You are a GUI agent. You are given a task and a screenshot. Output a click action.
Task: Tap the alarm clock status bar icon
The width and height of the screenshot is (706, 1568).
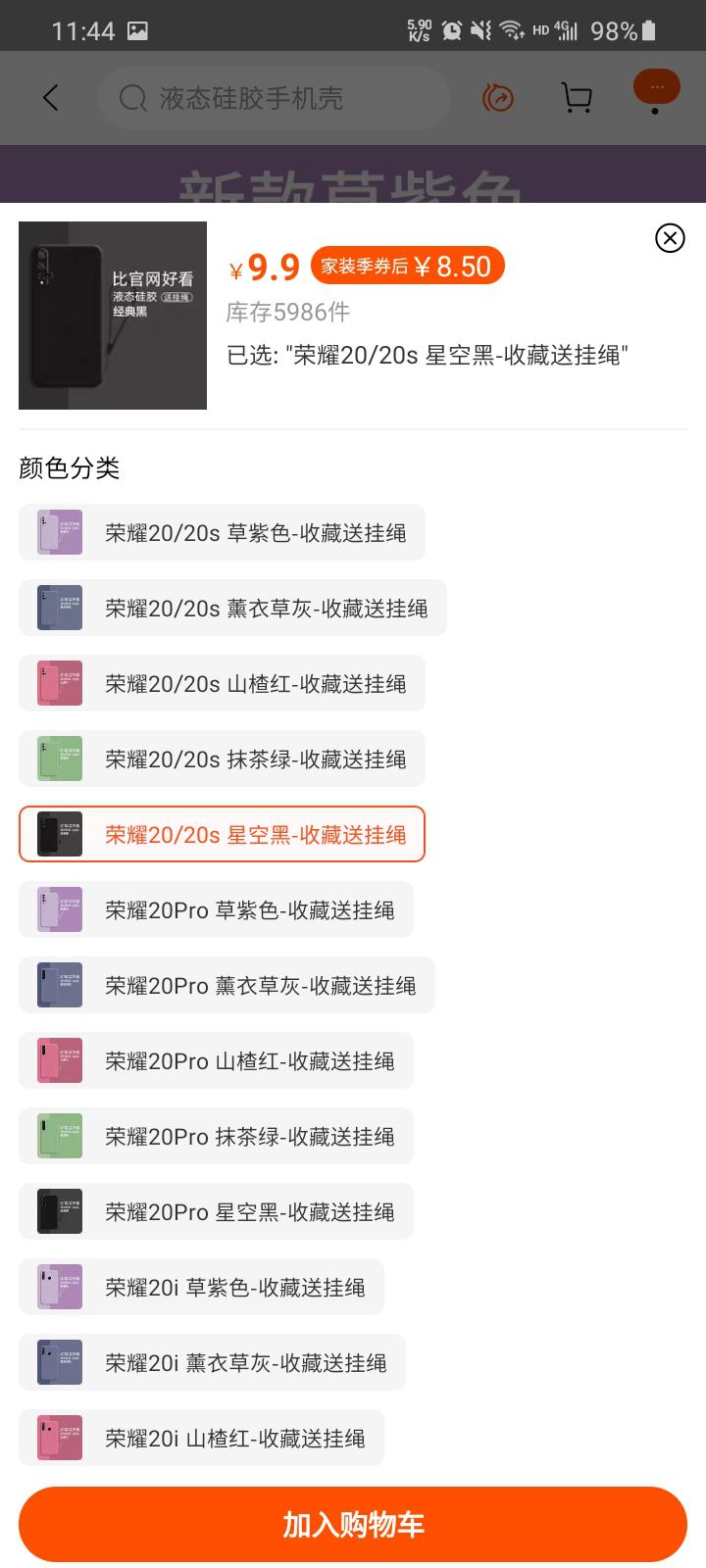coord(453,29)
